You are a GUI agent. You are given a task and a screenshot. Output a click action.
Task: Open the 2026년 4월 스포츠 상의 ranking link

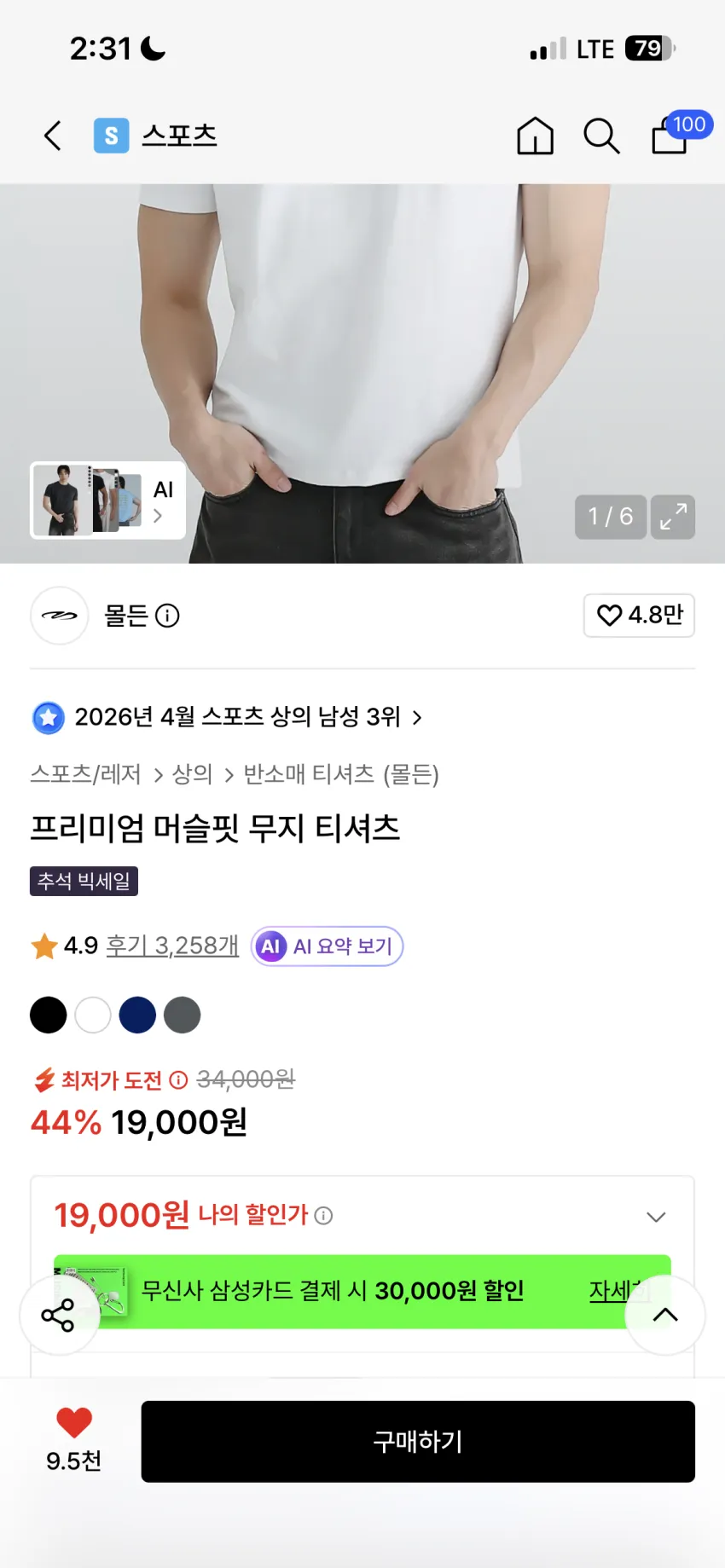point(227,717)
